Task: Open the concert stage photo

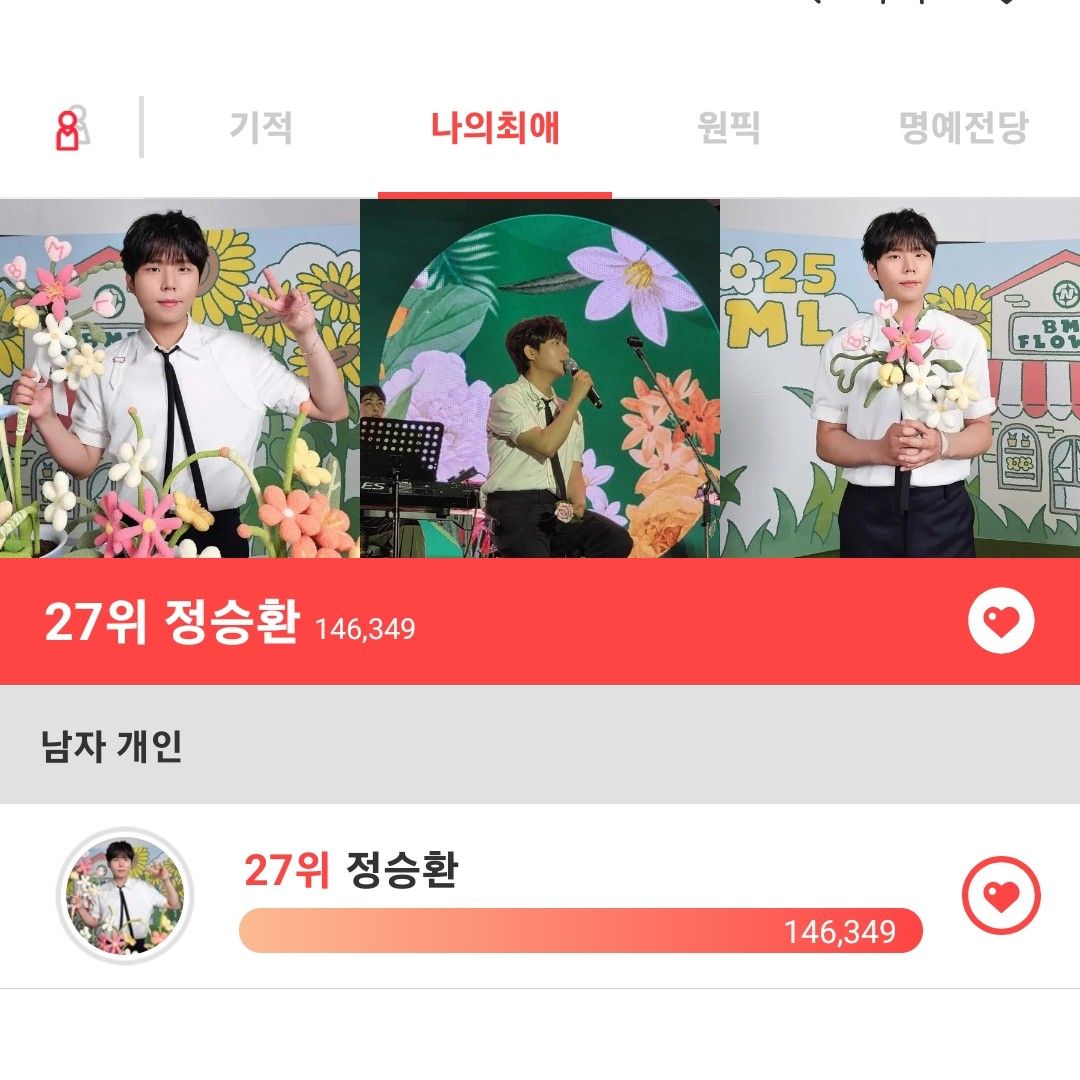Action: (x=540, y=378)
